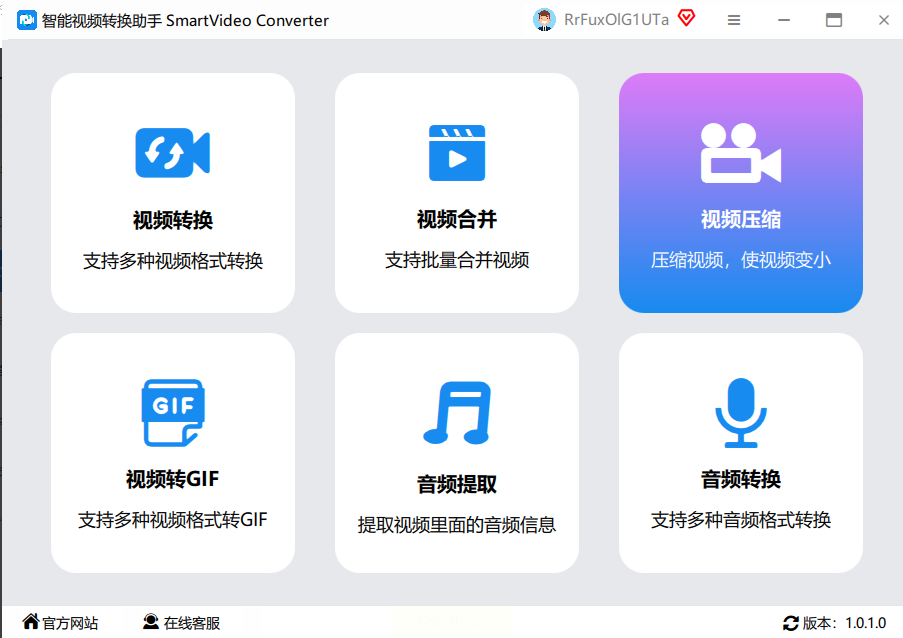Screen dimensions: 903x638
Task: Maximize the application window
Action: click(x=834, y=20)
